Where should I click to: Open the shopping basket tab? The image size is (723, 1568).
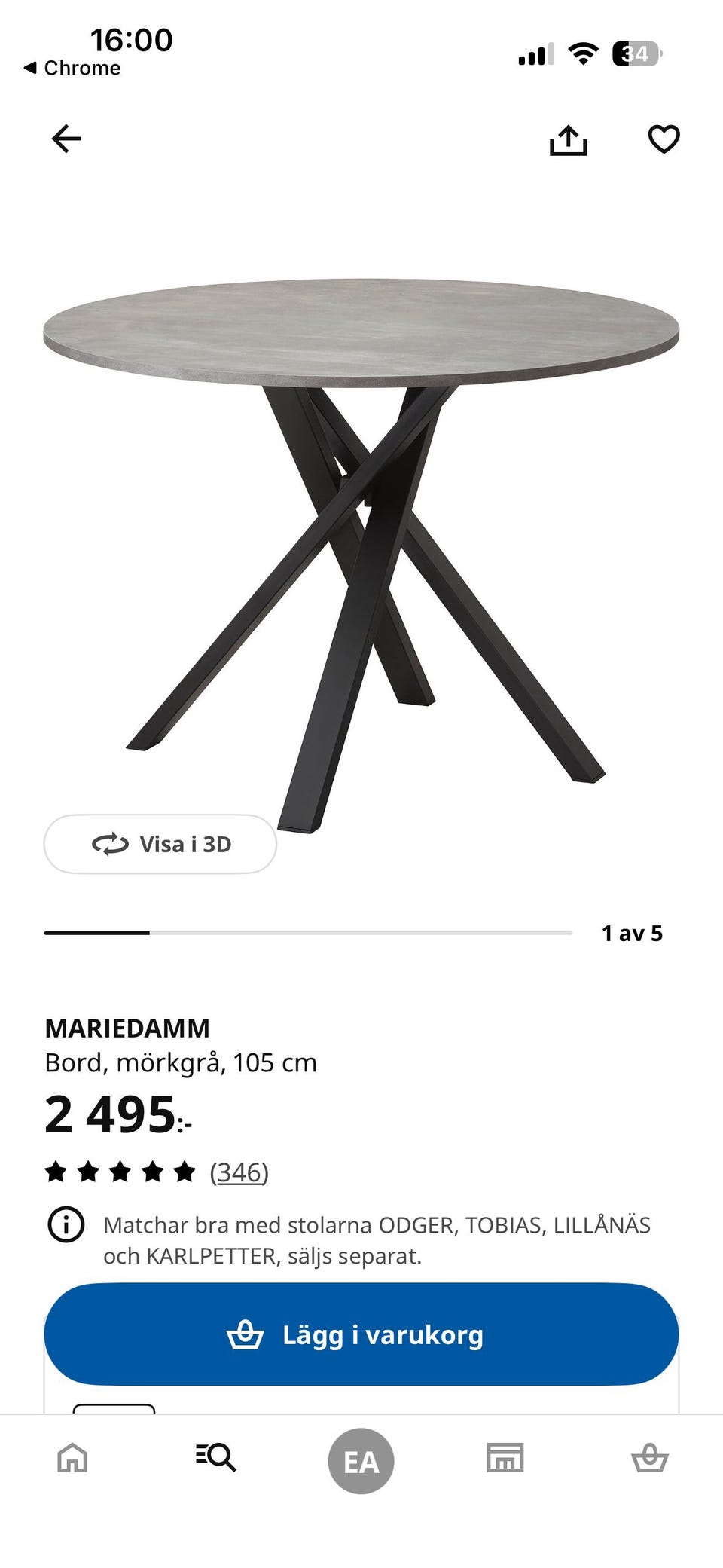pyautogui.click(x=649, y=1458)
